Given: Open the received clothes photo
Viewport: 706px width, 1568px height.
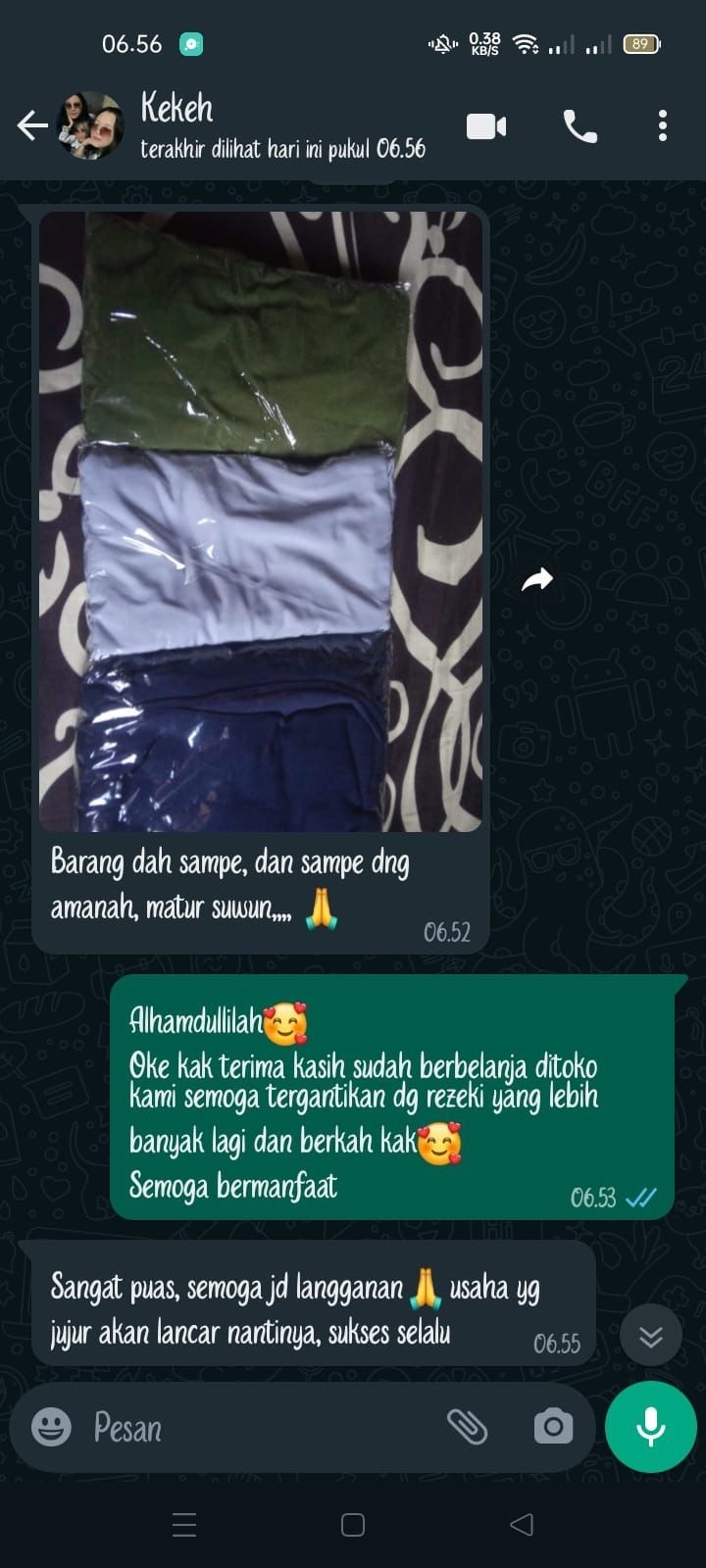Looking at the screenshot, I should 261,521.
